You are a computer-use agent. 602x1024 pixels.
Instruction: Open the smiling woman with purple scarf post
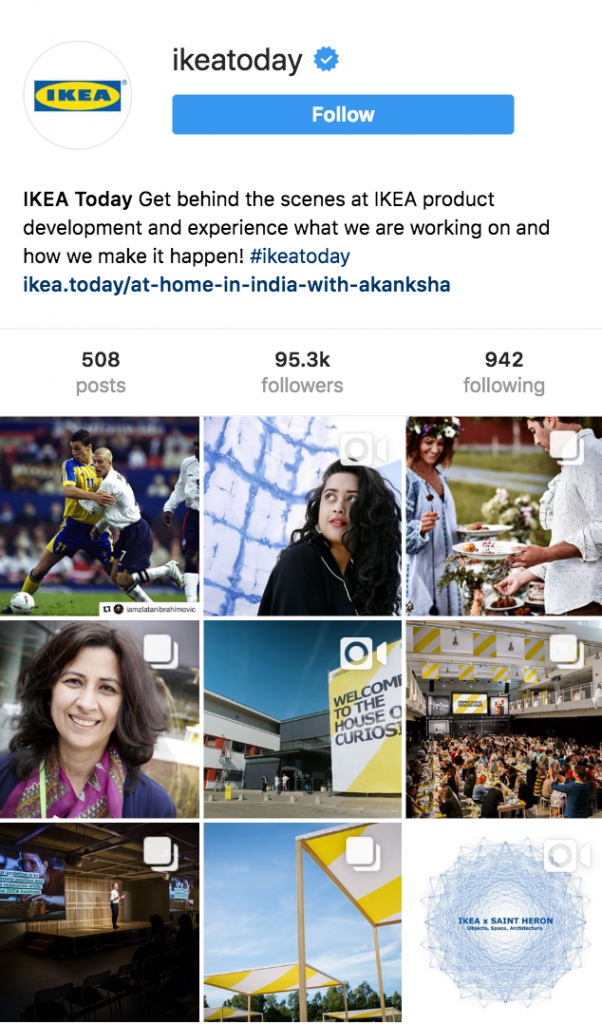[x=99, y=719]
